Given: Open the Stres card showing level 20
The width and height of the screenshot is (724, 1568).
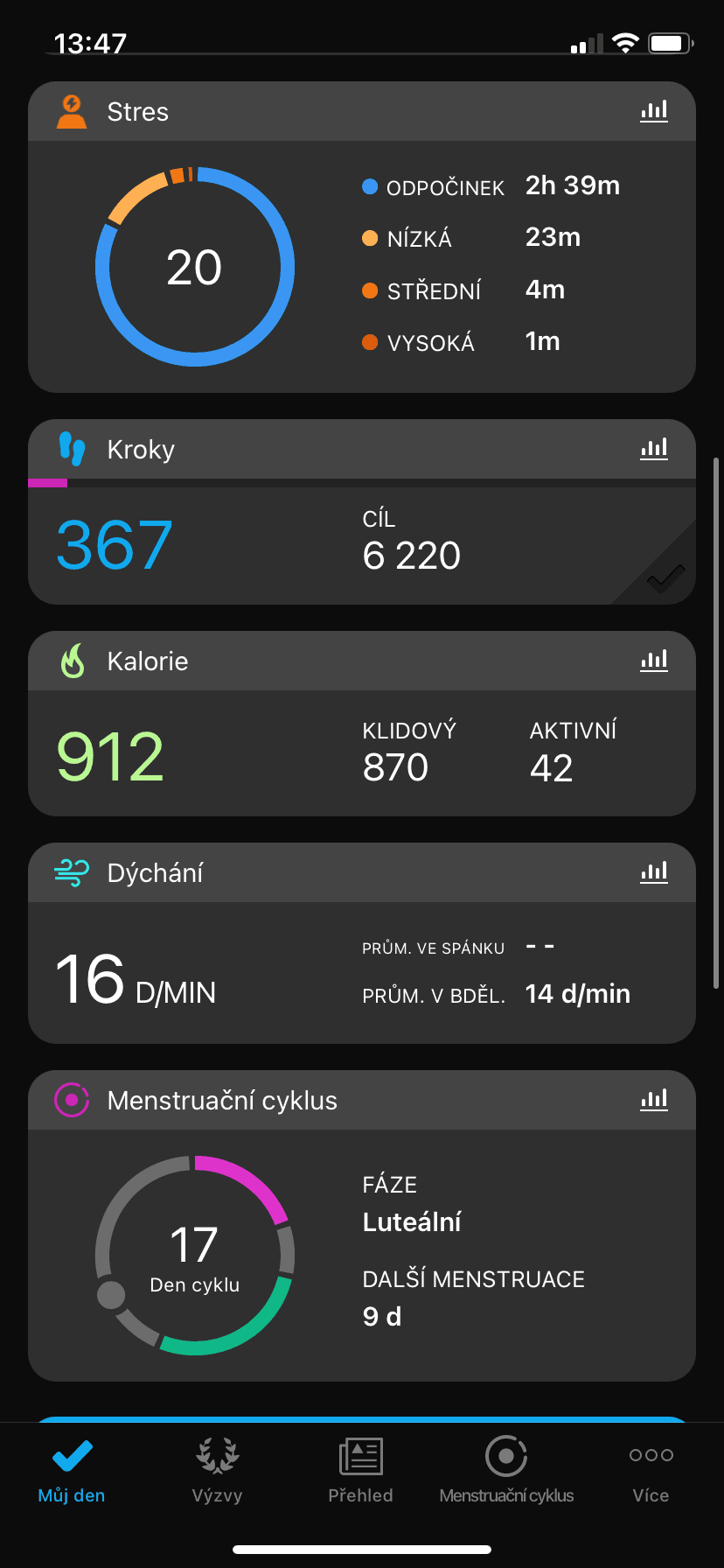Looking at the screenshot, I should click(361, 266).
